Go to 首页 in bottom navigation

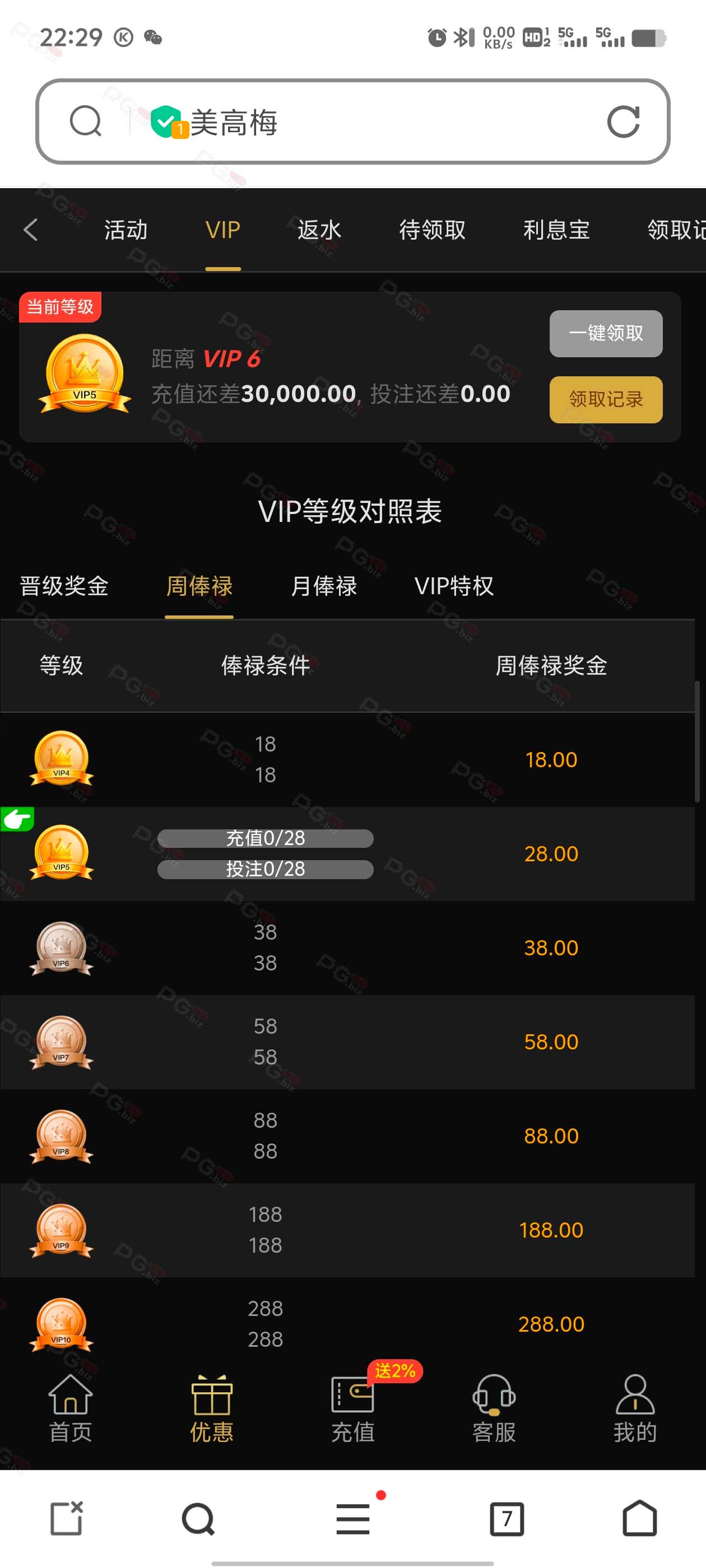71,1408
